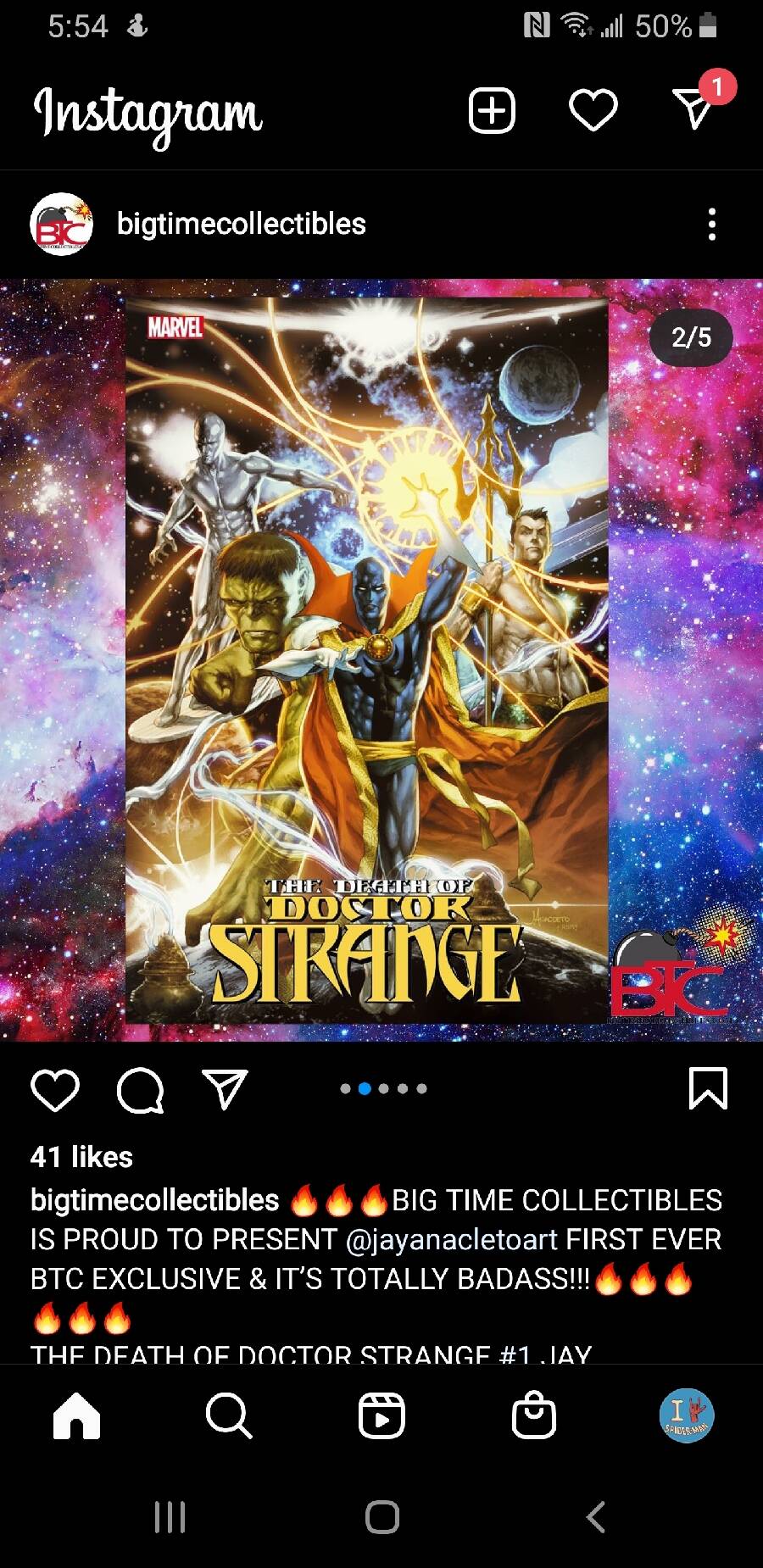Screen dimensions: 763x1568
Task: Like the Doctor Strange post
Action: tap(55, 1089)
